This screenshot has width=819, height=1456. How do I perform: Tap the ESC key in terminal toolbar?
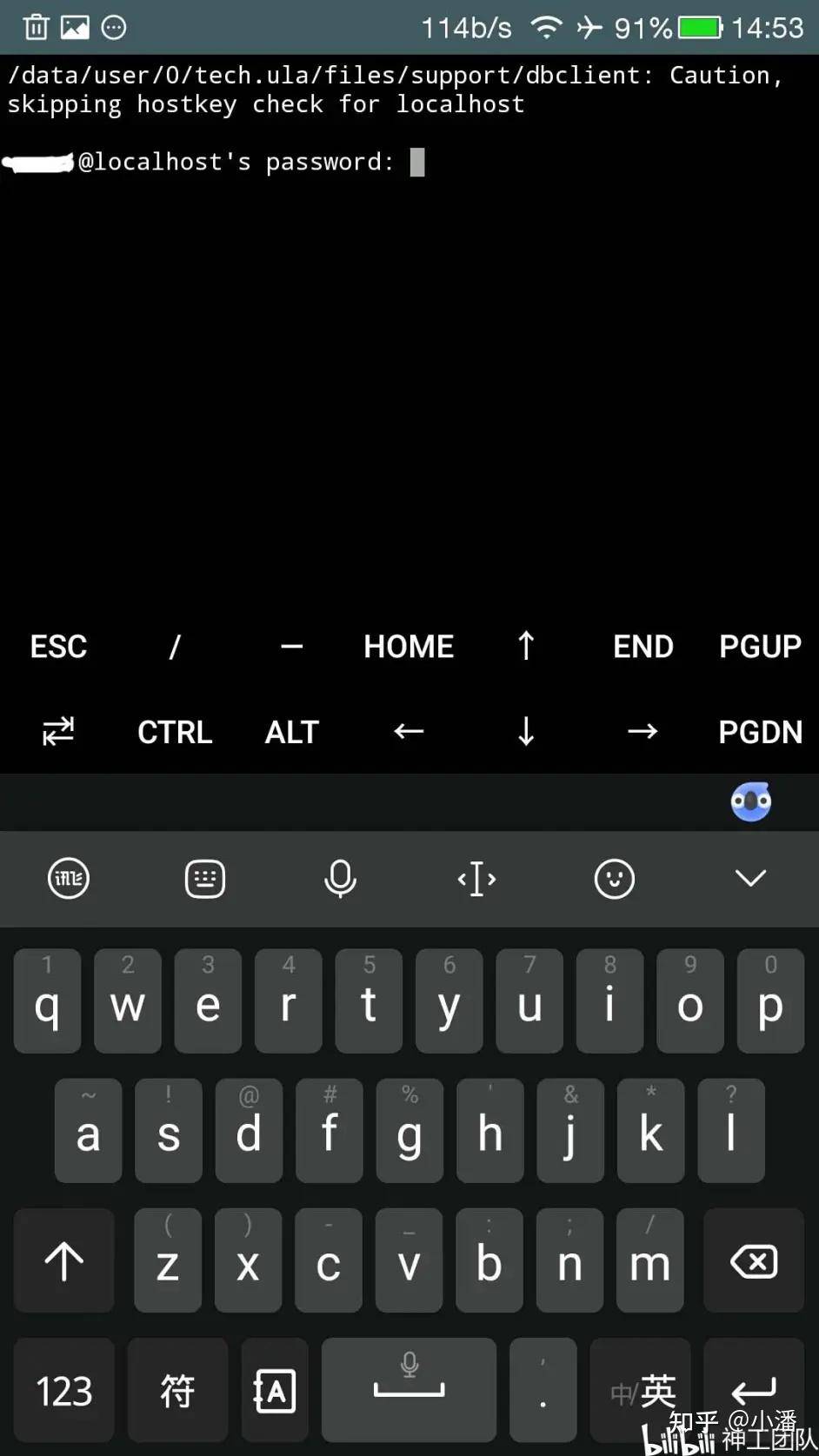pyautogui.click(x=58, y=647)
